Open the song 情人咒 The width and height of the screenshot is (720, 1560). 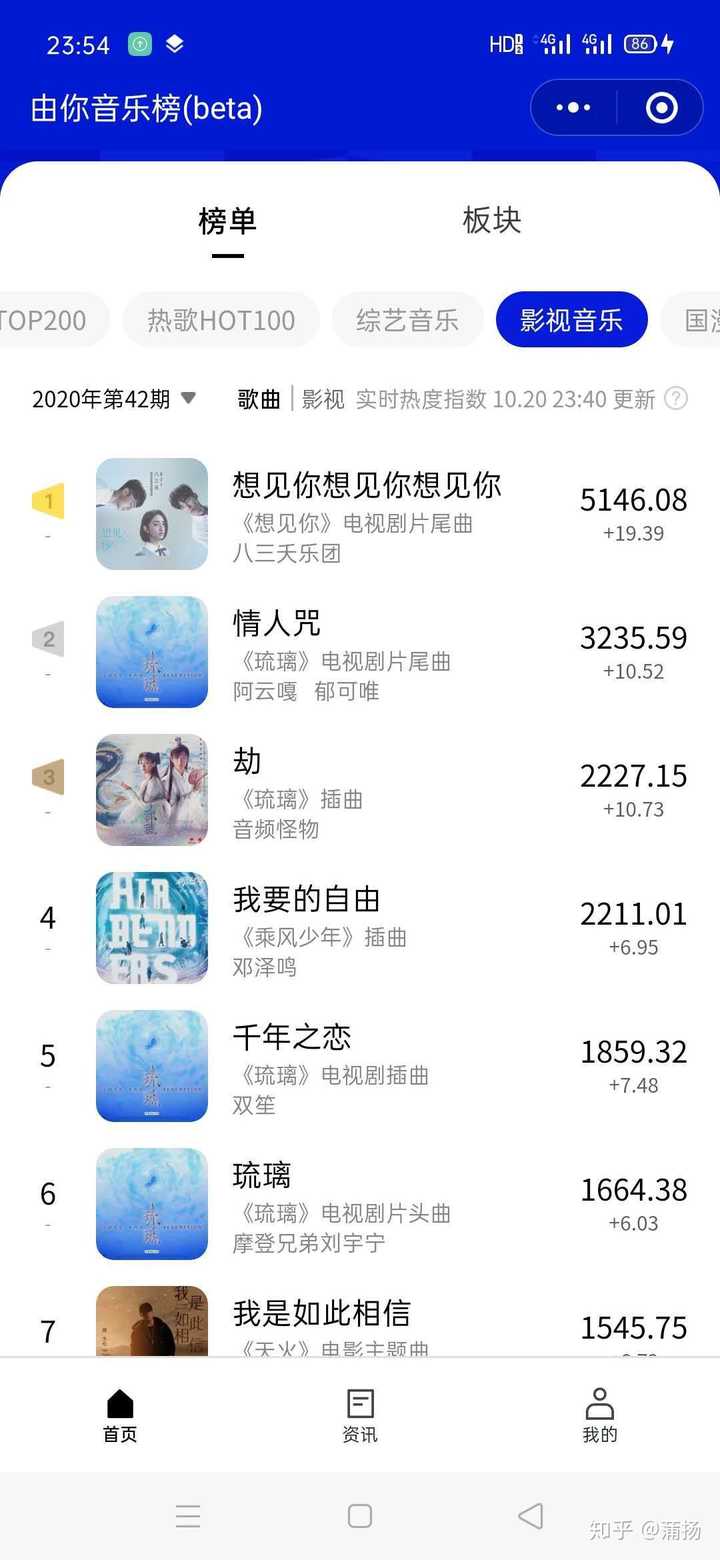[278, 623]
